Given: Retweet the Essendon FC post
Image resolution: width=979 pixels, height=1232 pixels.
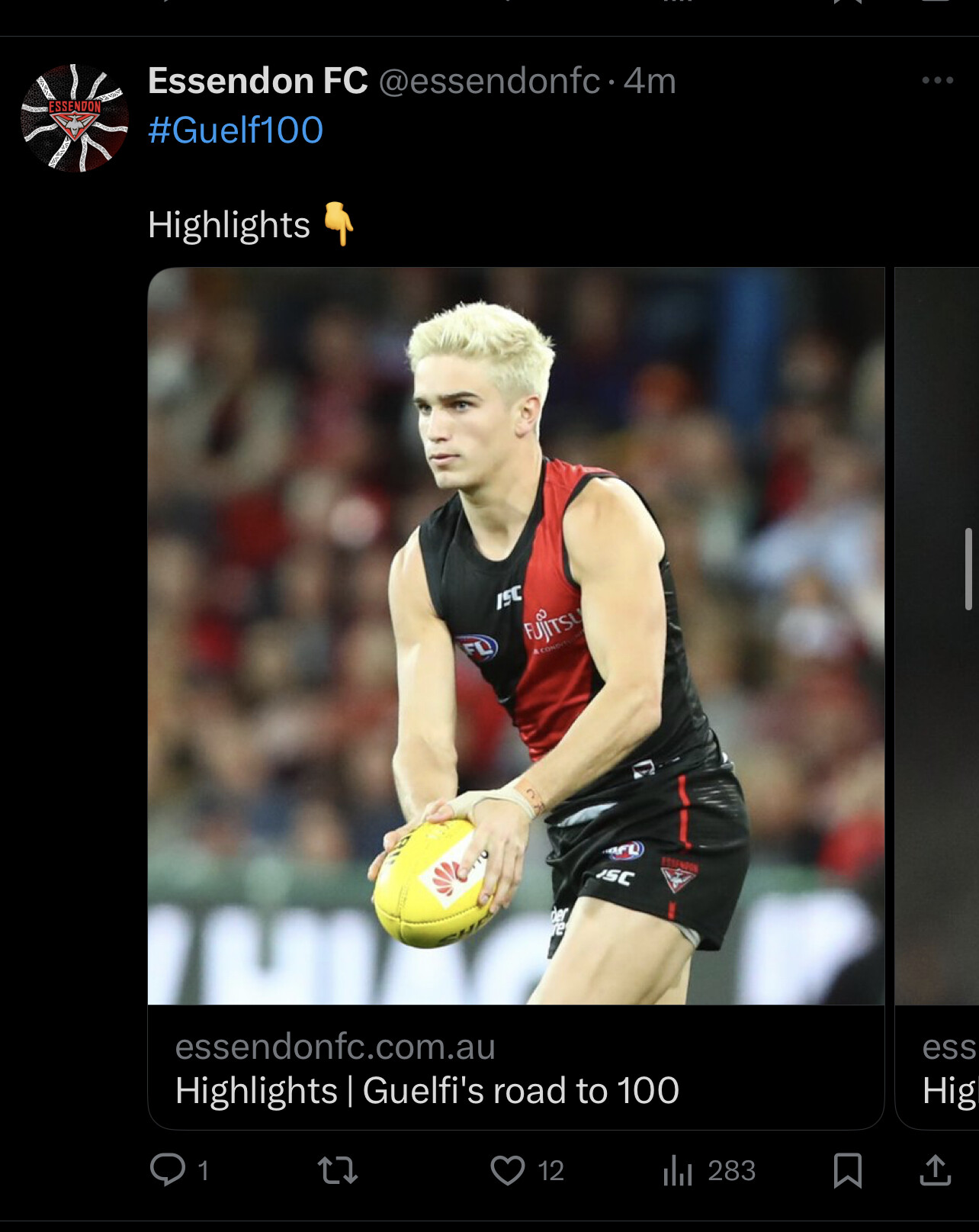Looking at the screenshot, I should point(338,1169).
